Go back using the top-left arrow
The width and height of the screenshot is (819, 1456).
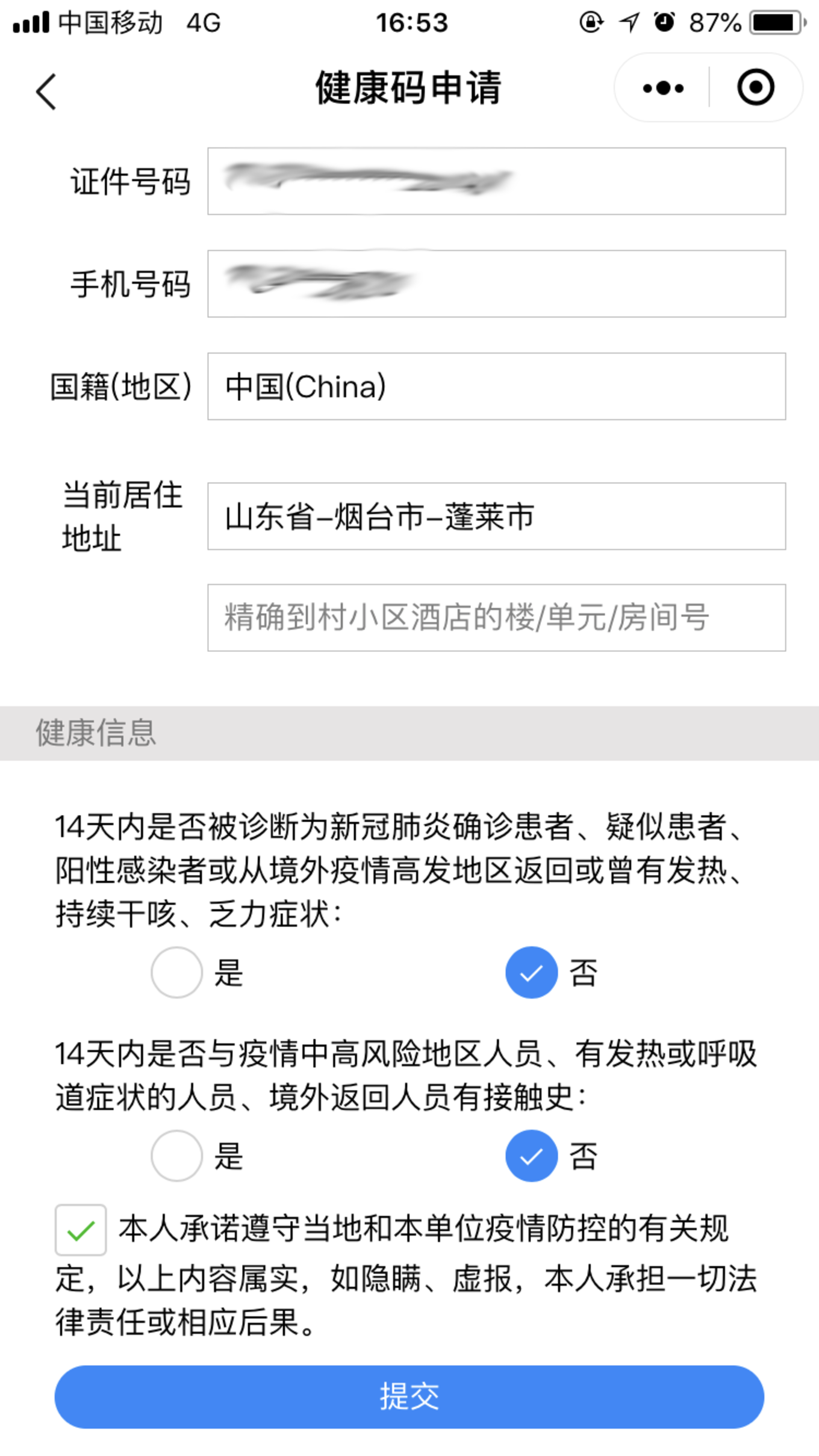point(46,91)
